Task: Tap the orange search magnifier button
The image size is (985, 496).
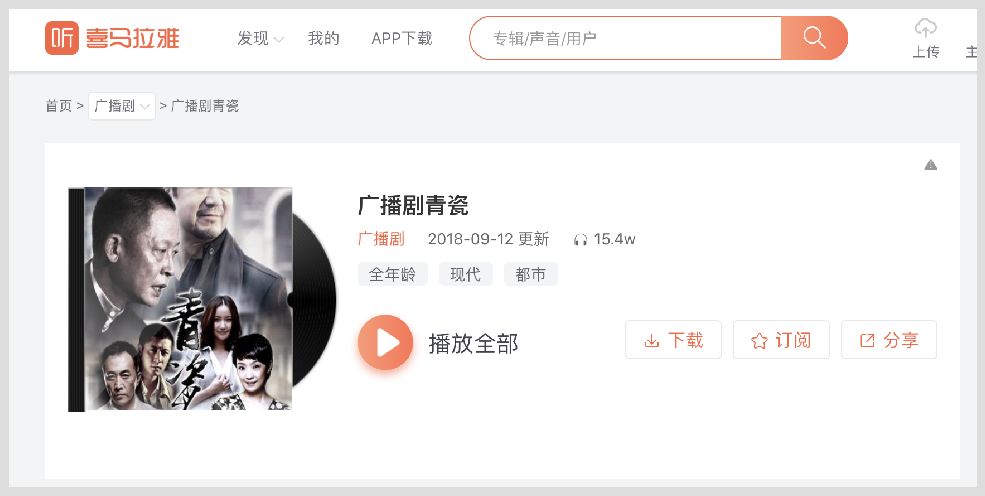Action: (814, 38)
